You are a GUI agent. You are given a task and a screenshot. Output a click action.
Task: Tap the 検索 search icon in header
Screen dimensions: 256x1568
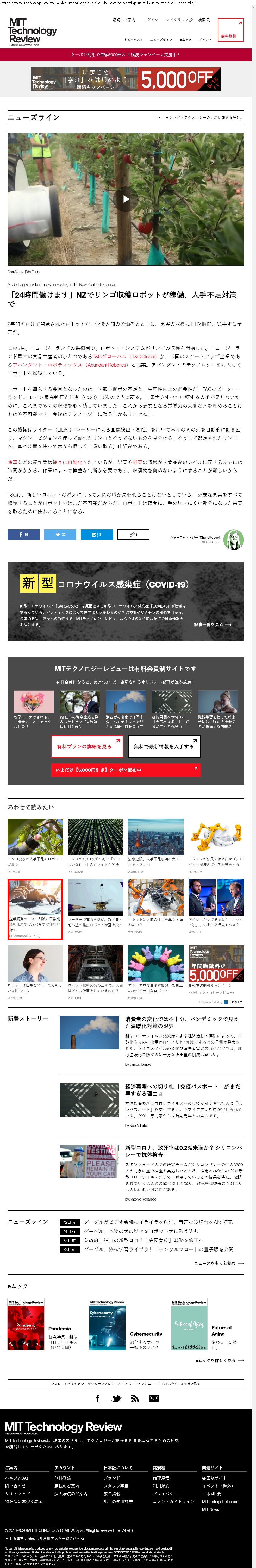204,20
